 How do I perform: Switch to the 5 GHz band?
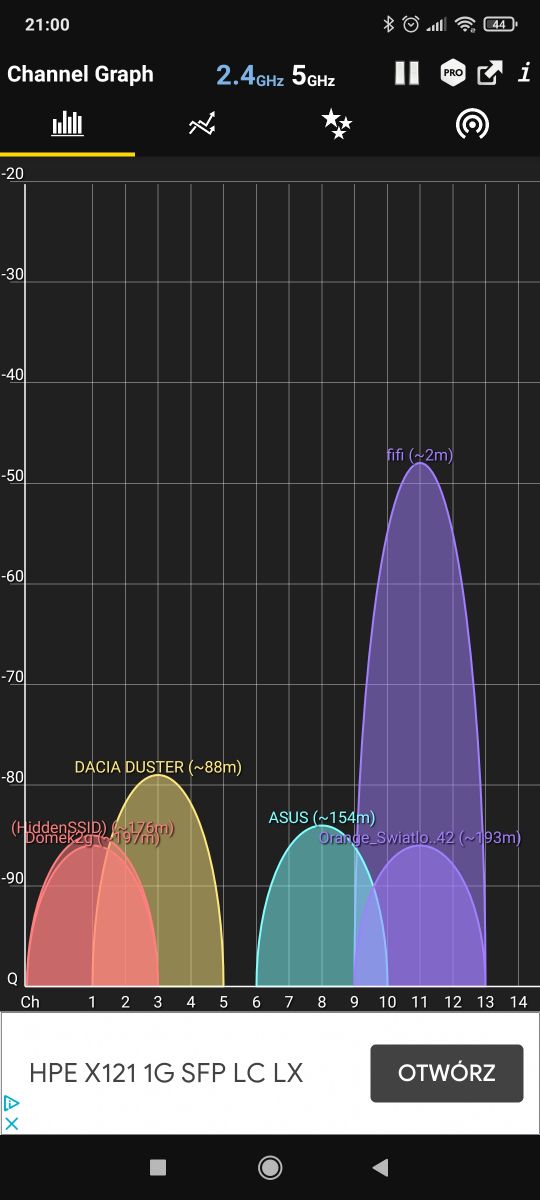tap(313, 75)
